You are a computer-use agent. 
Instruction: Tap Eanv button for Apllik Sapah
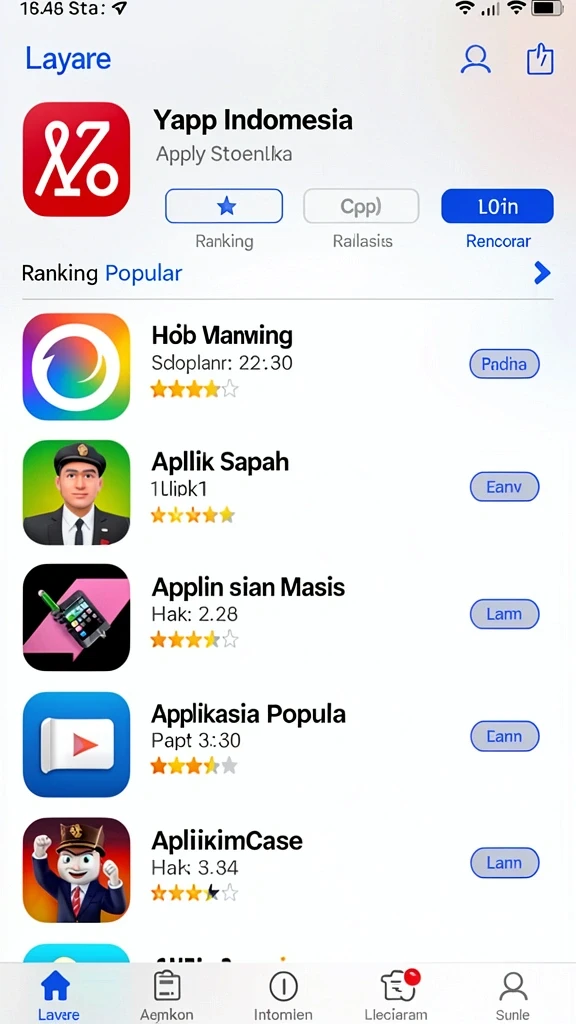coord(504,487)
